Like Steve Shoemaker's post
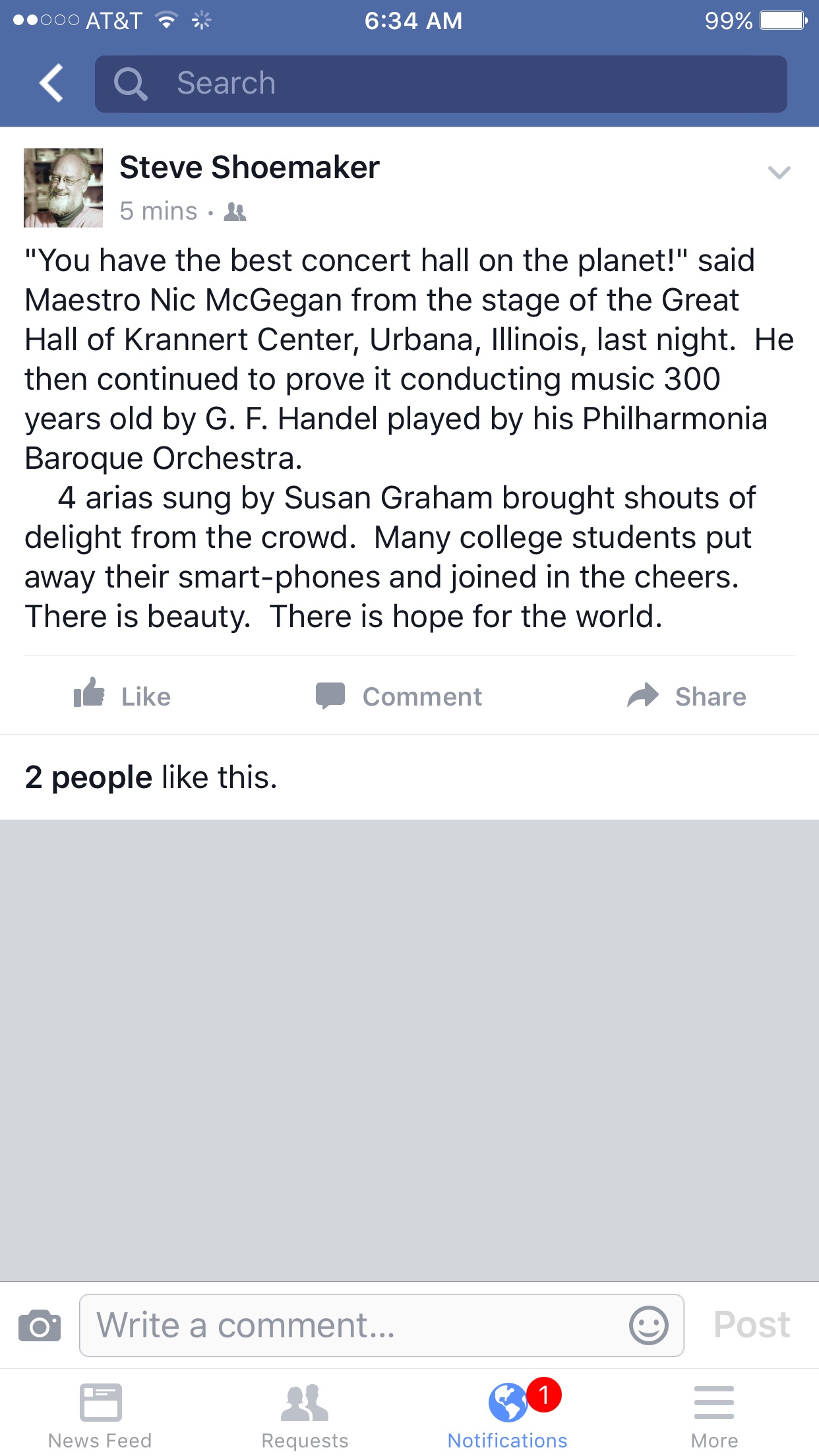This screenshot has height=1456, width=819. click(123, 696)
